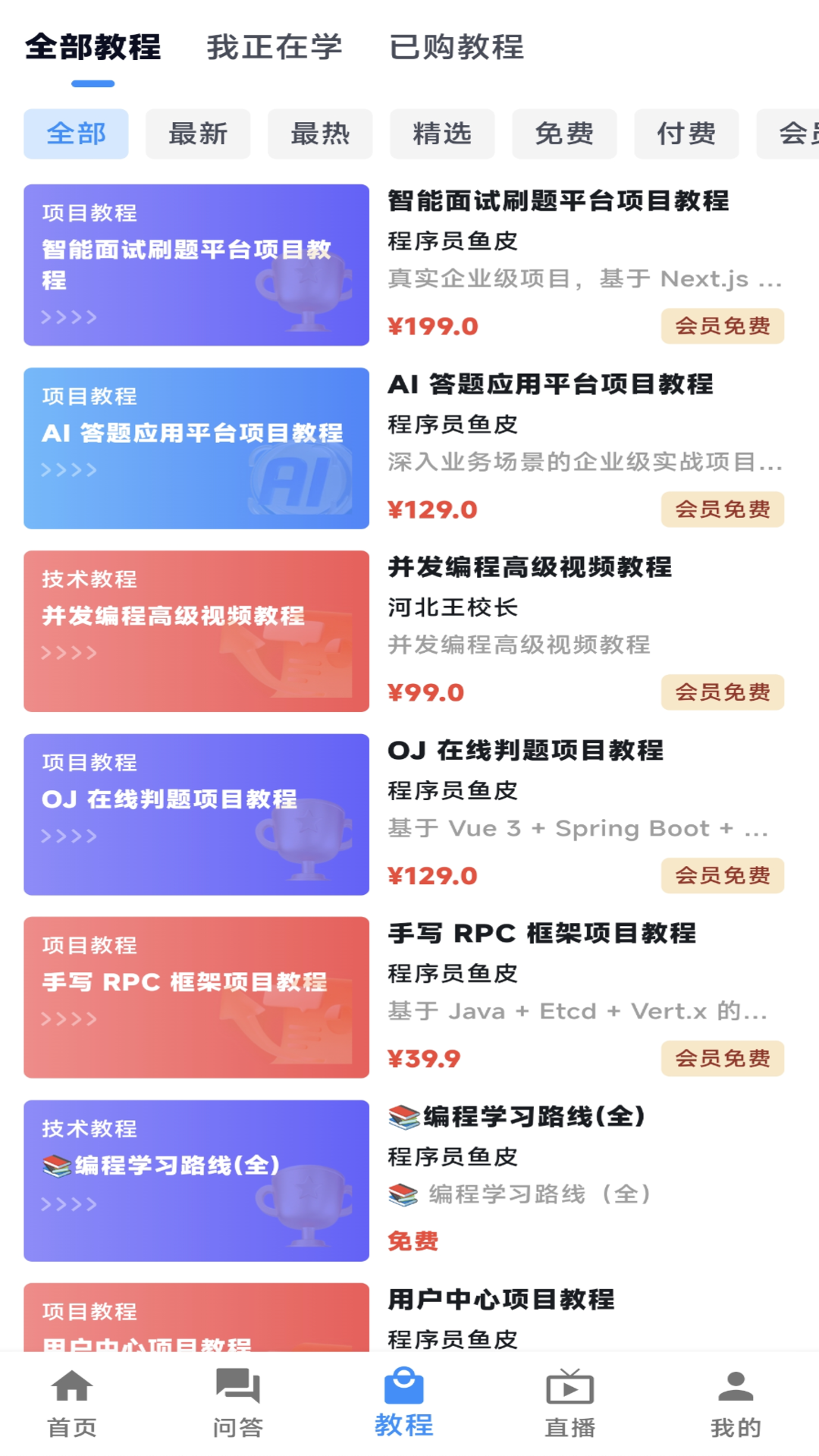Select the 问答 chat bubble icon
819x1456 pixels.
point(237,1386)
